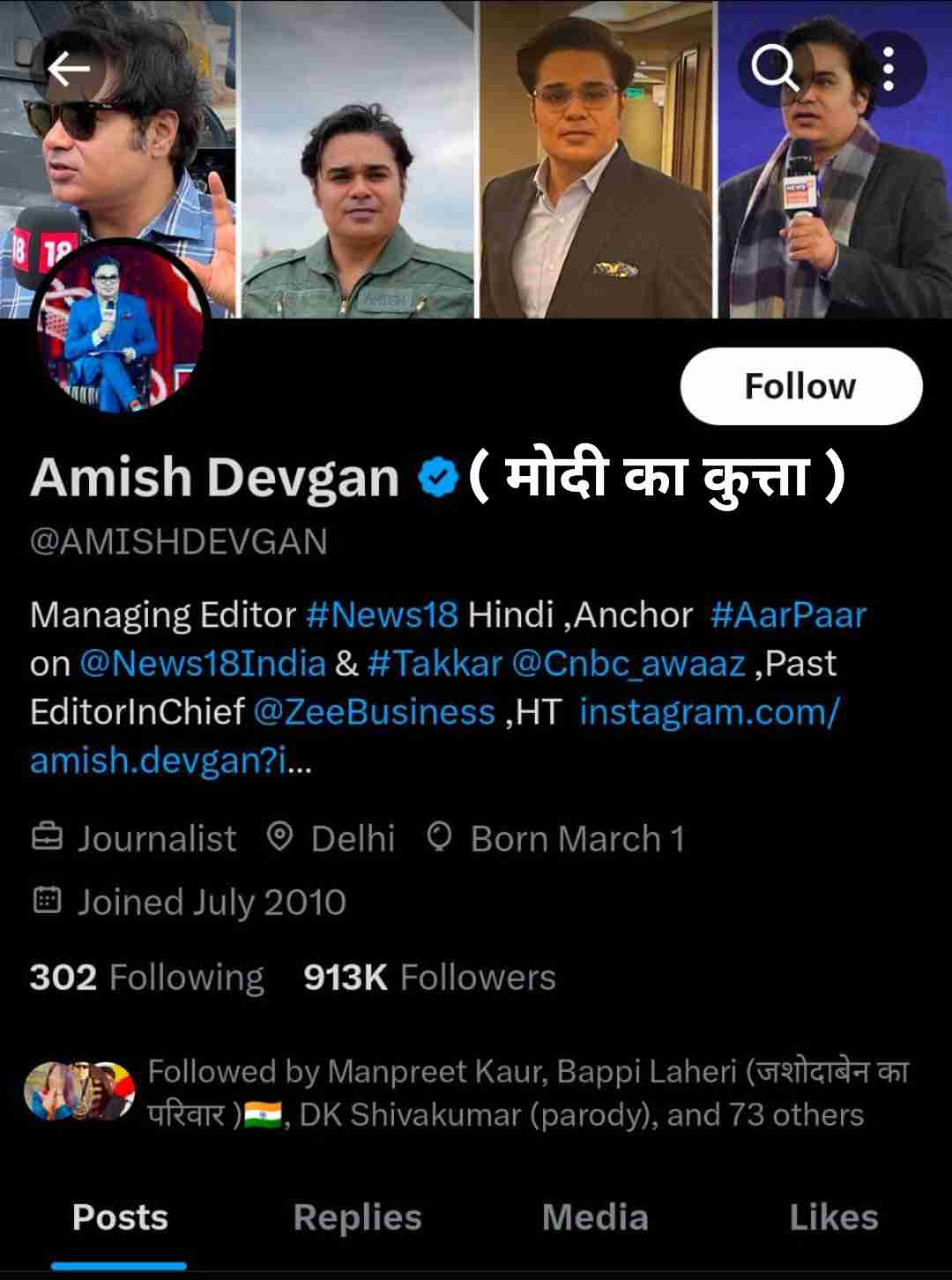952x1280 pixels.
Task: Visit the @Cnbc_awaaz profile
Action: click(628, 663)
